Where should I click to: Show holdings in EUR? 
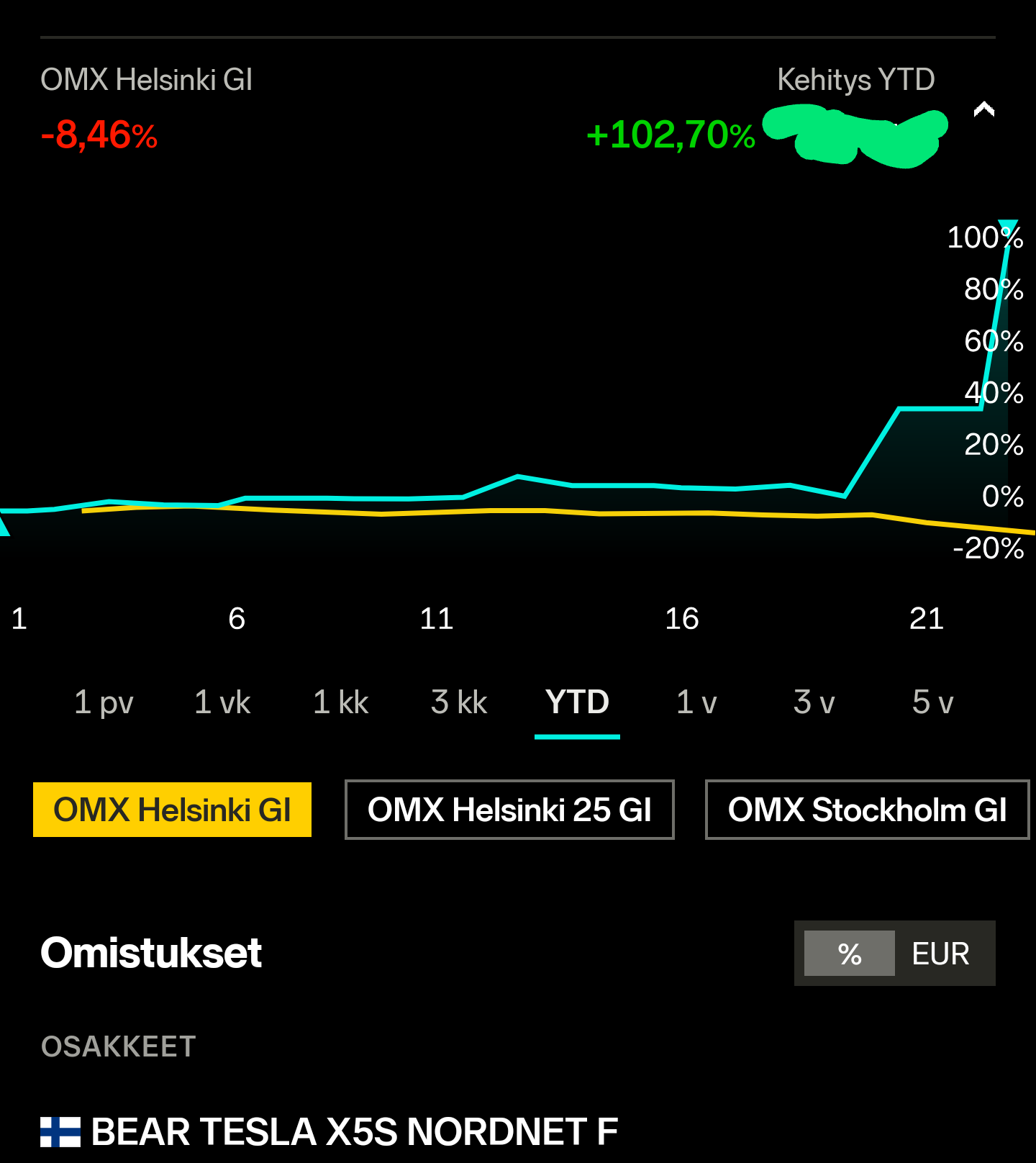940,954
